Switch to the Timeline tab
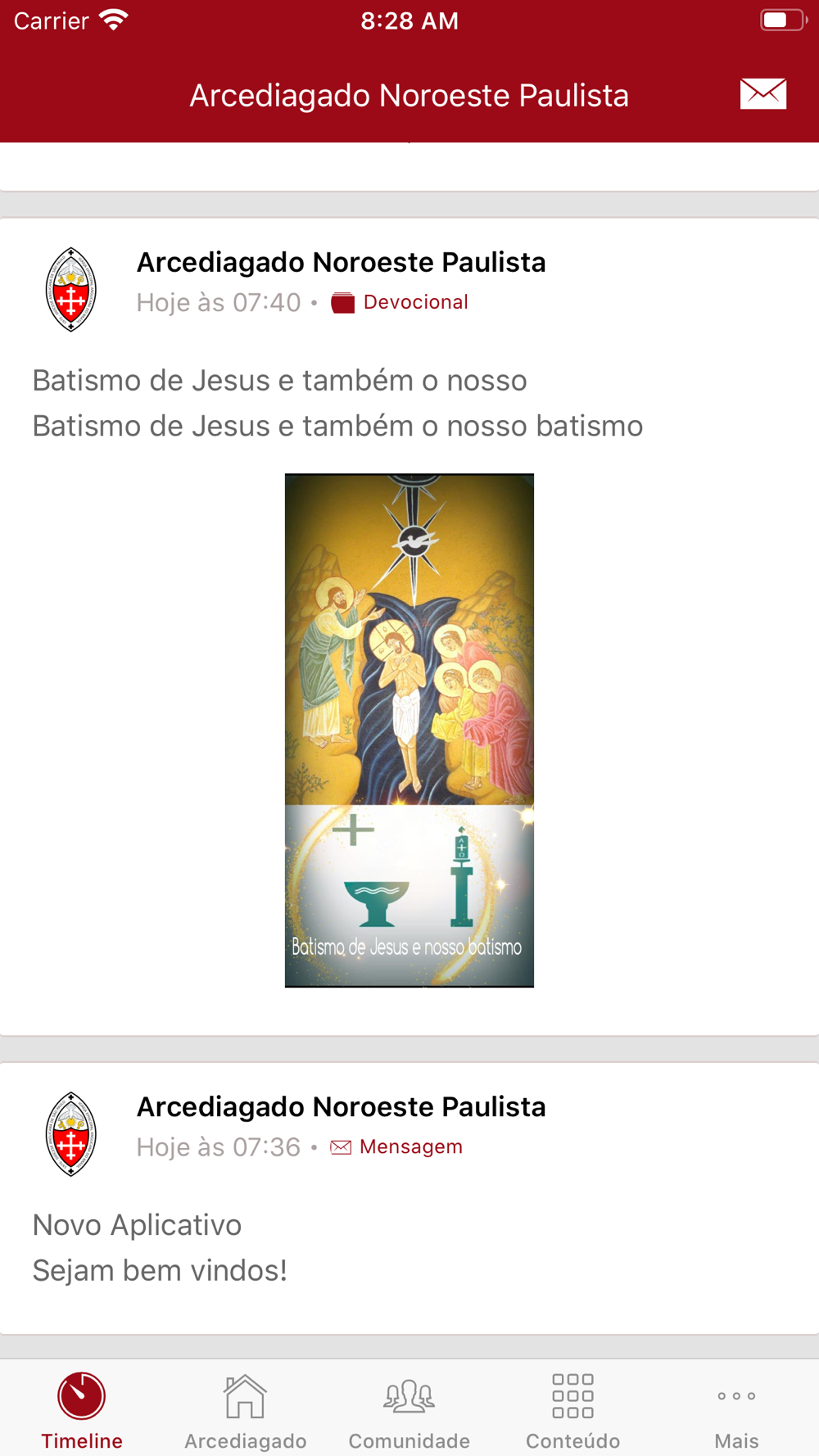The image size is (819, 1456). click(x=82, y=1409)
